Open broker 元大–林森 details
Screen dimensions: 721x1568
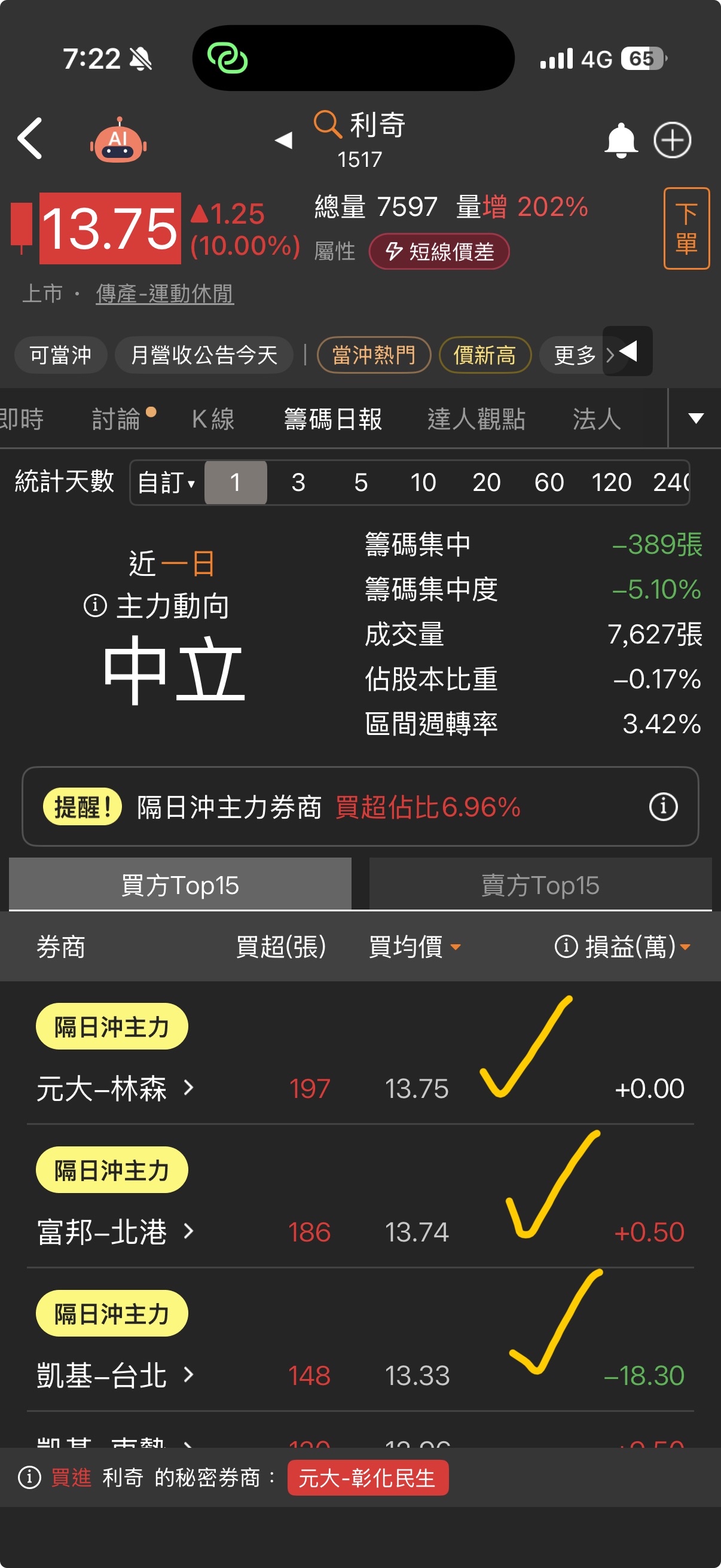115,1088
